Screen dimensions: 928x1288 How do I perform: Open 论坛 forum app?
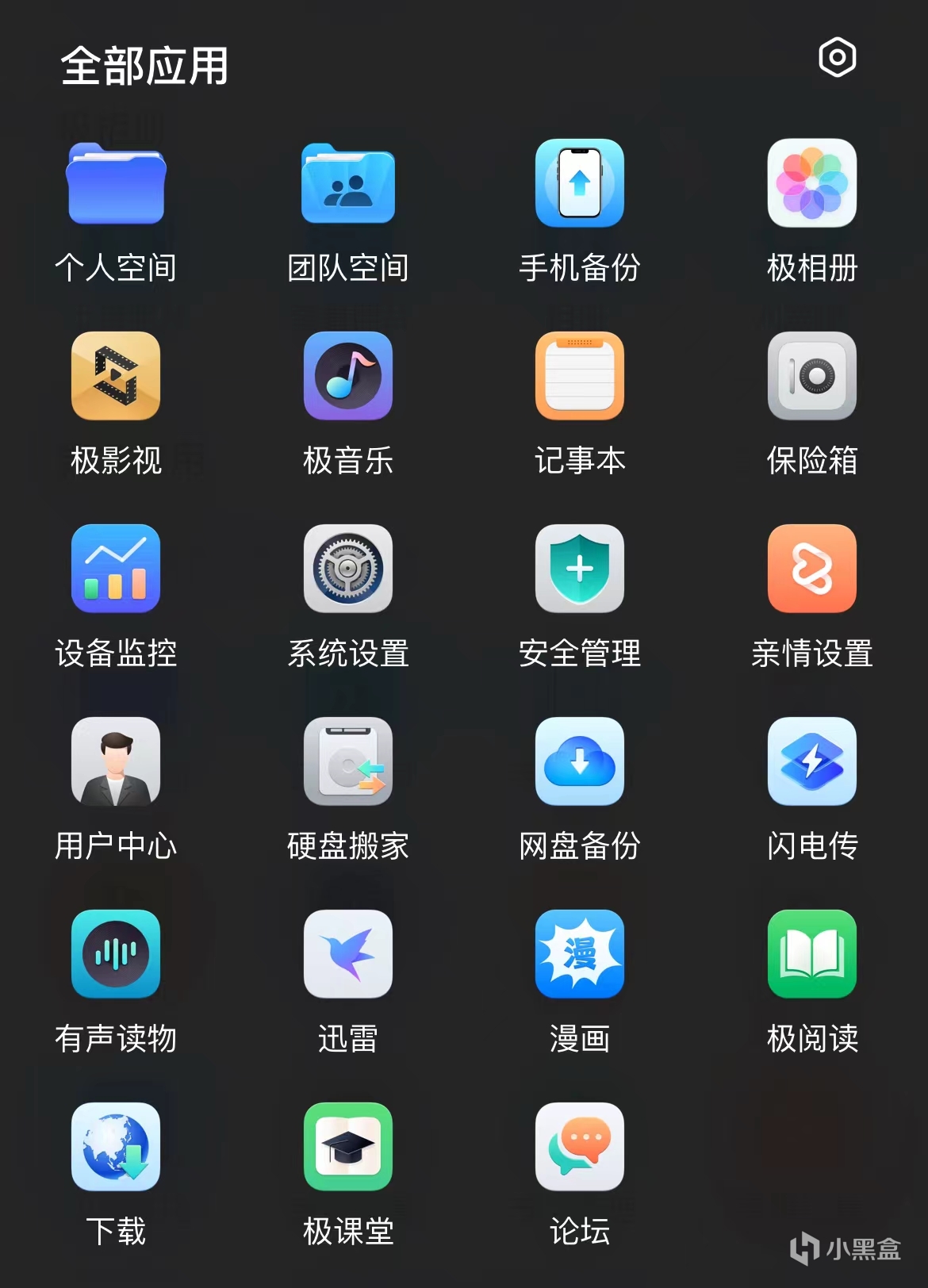click(580, 1147)
